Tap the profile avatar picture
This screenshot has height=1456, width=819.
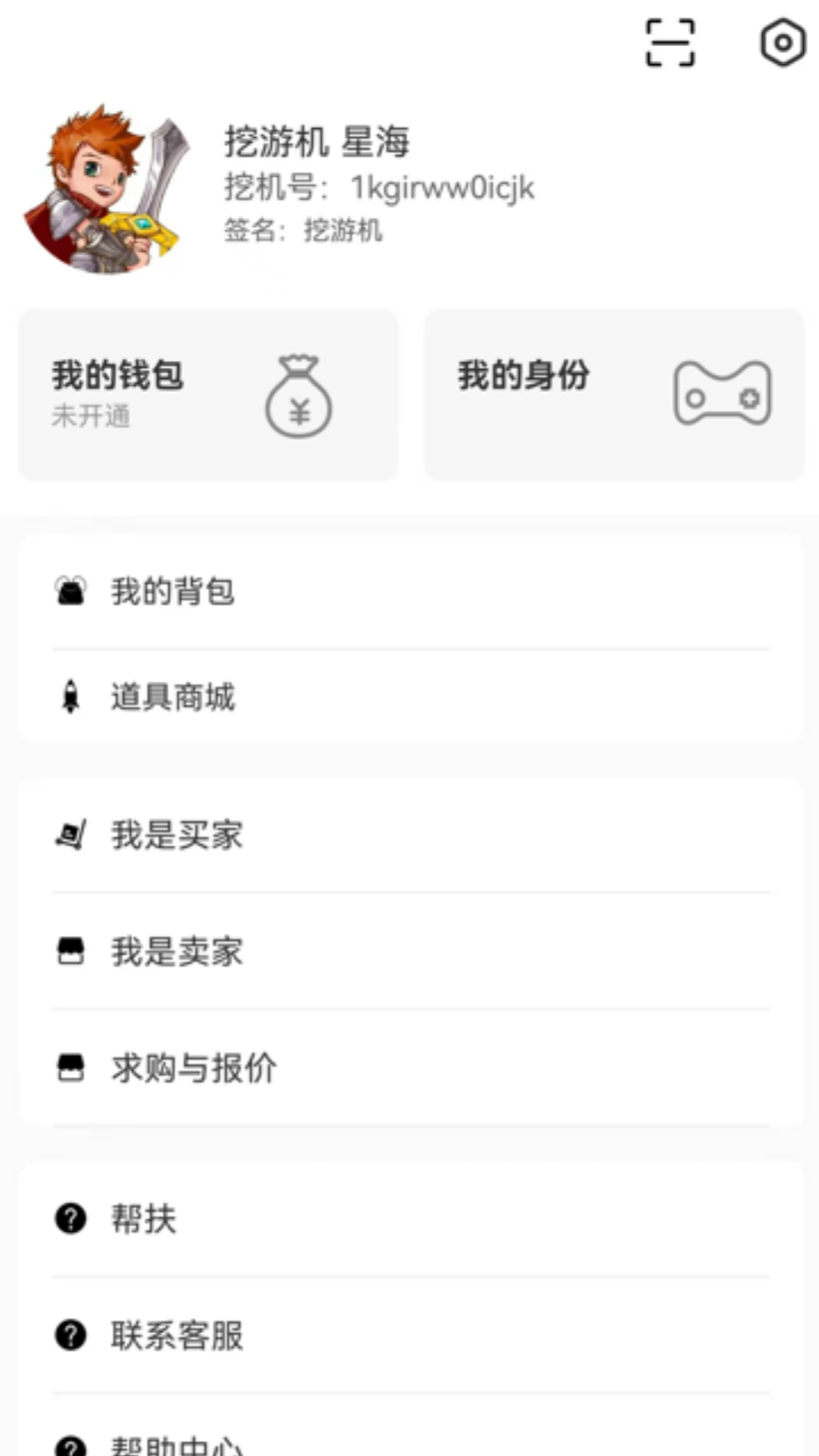click(x=108, y=190)
